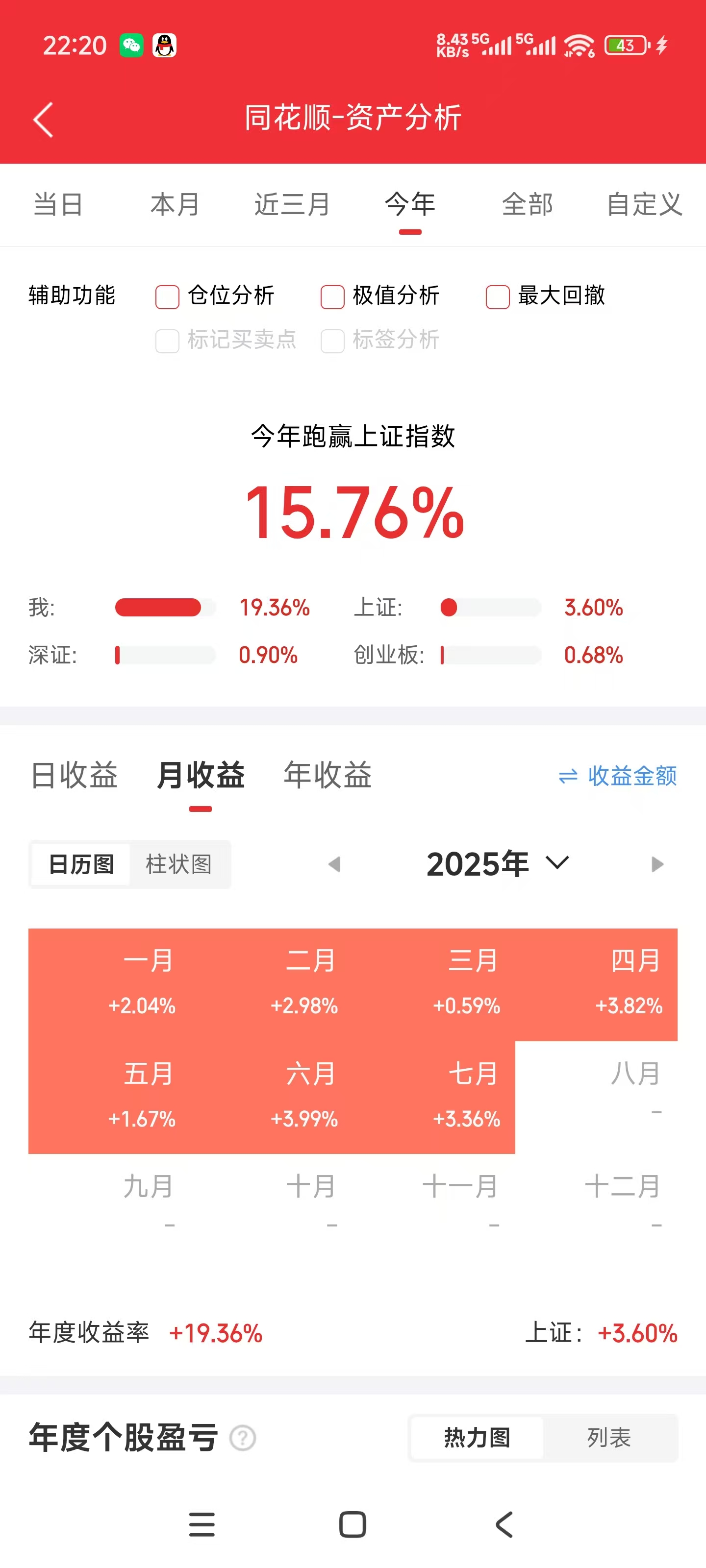Viewport: 706px width, 1568px height.
Task: Open the 2025年 year dropdown
Action: pyautogui.click(x=497, y=864)
